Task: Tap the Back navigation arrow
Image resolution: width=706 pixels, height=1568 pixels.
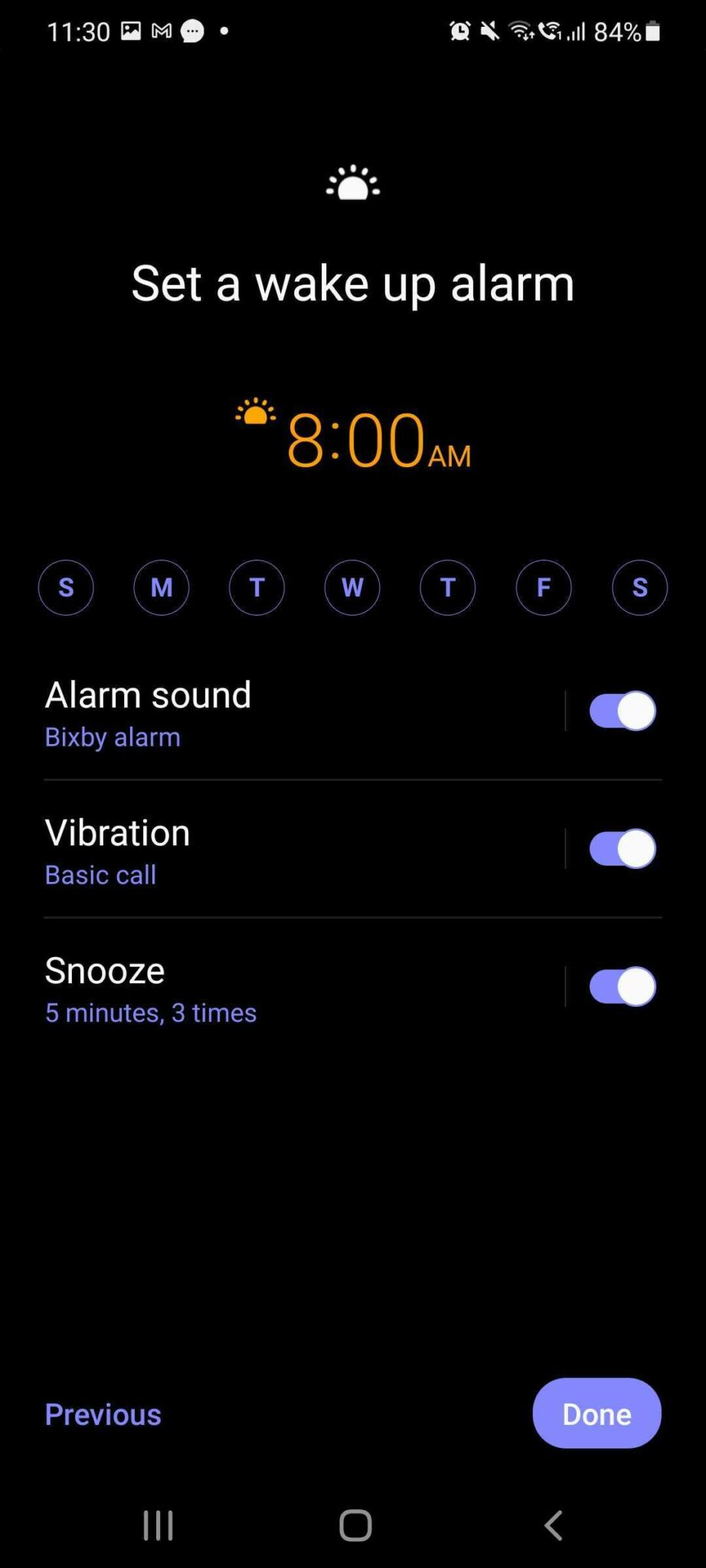Action: click(554, 1525)
